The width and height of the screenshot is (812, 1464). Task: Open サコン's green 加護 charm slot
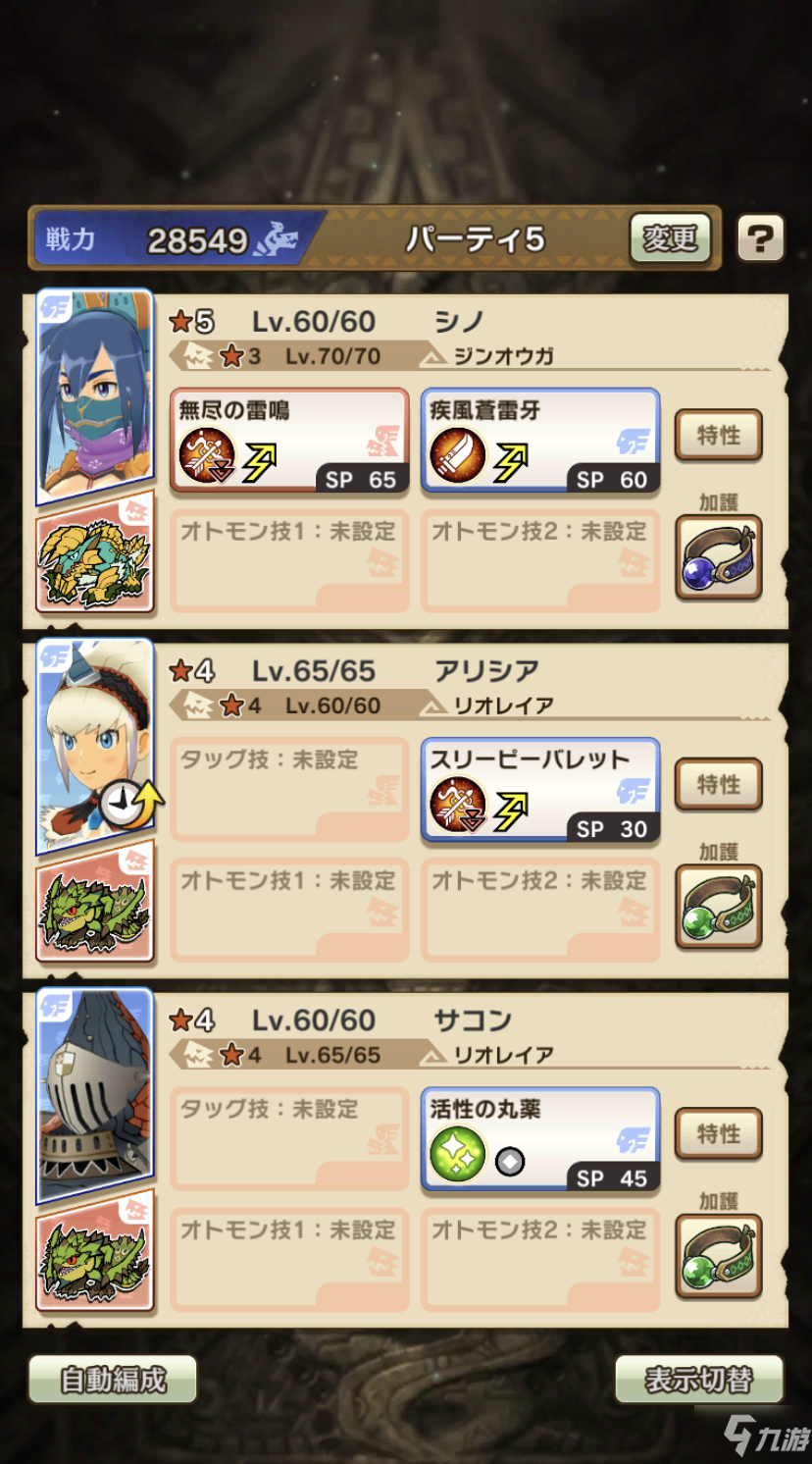pos(718,1255)
